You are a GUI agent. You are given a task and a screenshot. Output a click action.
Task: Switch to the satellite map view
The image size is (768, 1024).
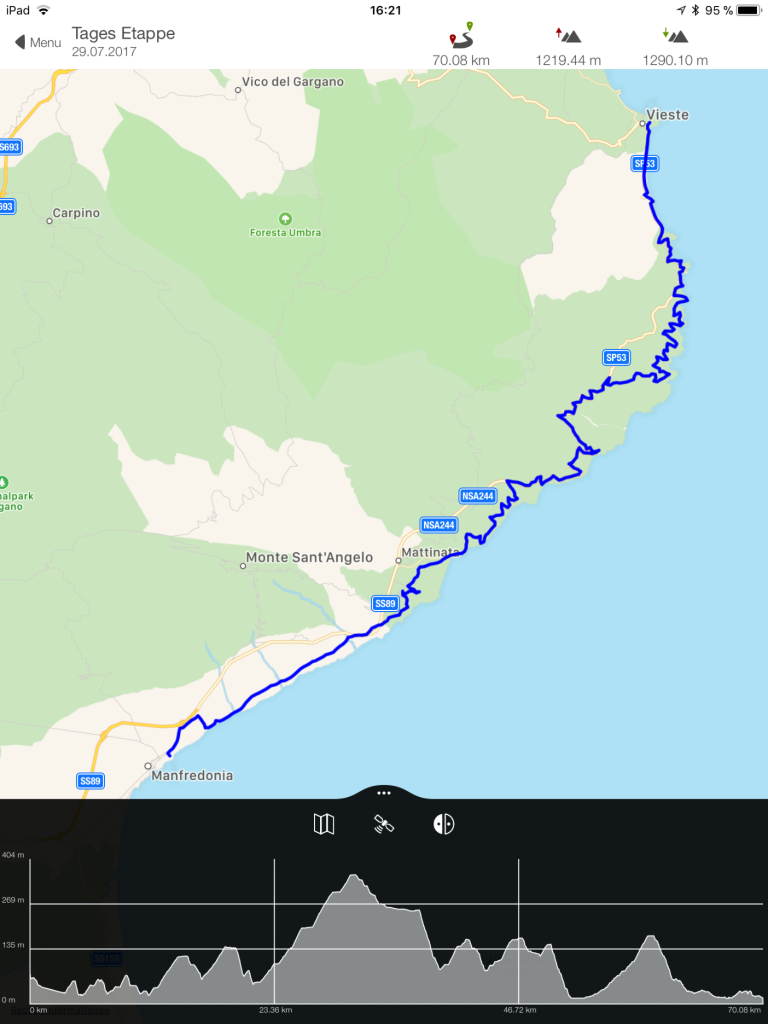(x=384, y=824)
